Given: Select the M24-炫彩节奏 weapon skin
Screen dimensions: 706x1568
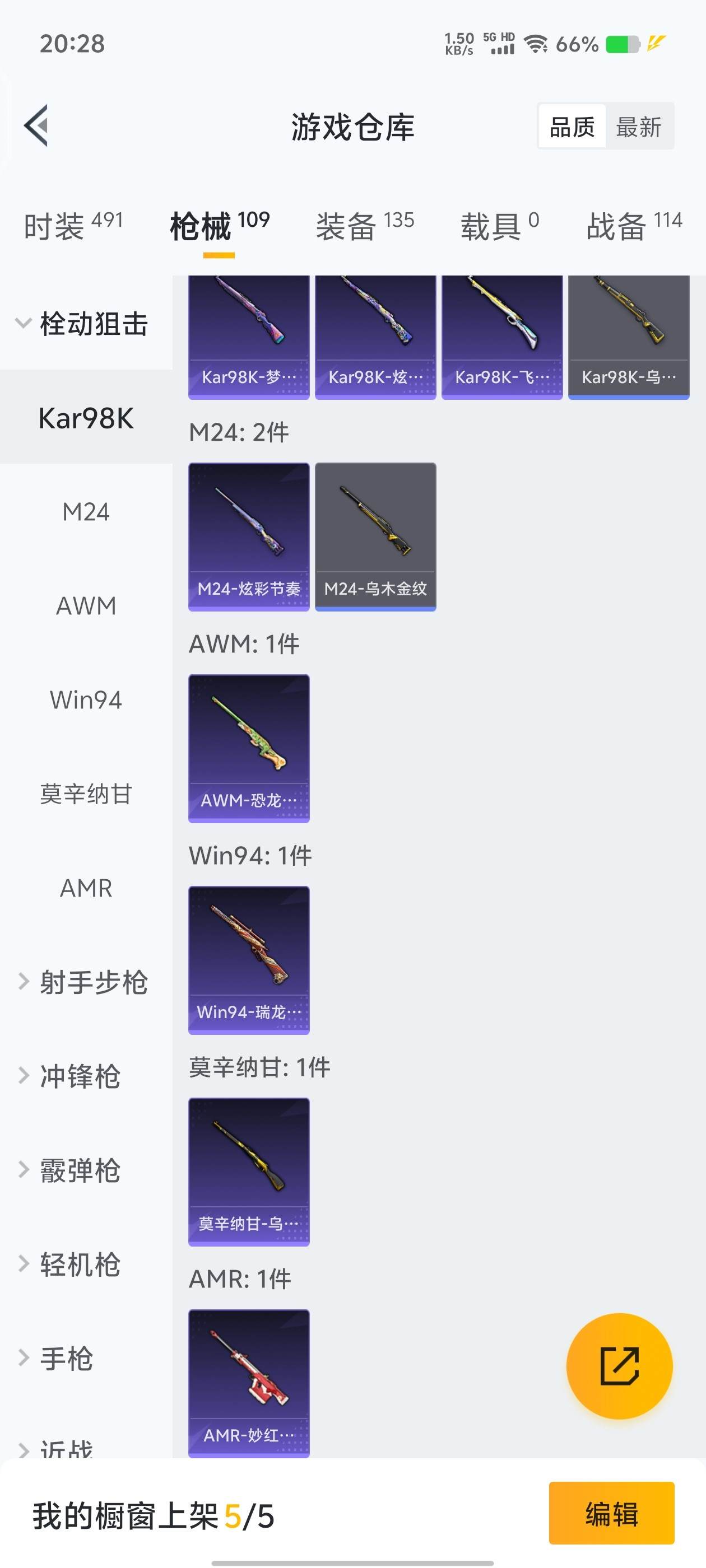Looking at the screenshot, I should pos(249,536).
